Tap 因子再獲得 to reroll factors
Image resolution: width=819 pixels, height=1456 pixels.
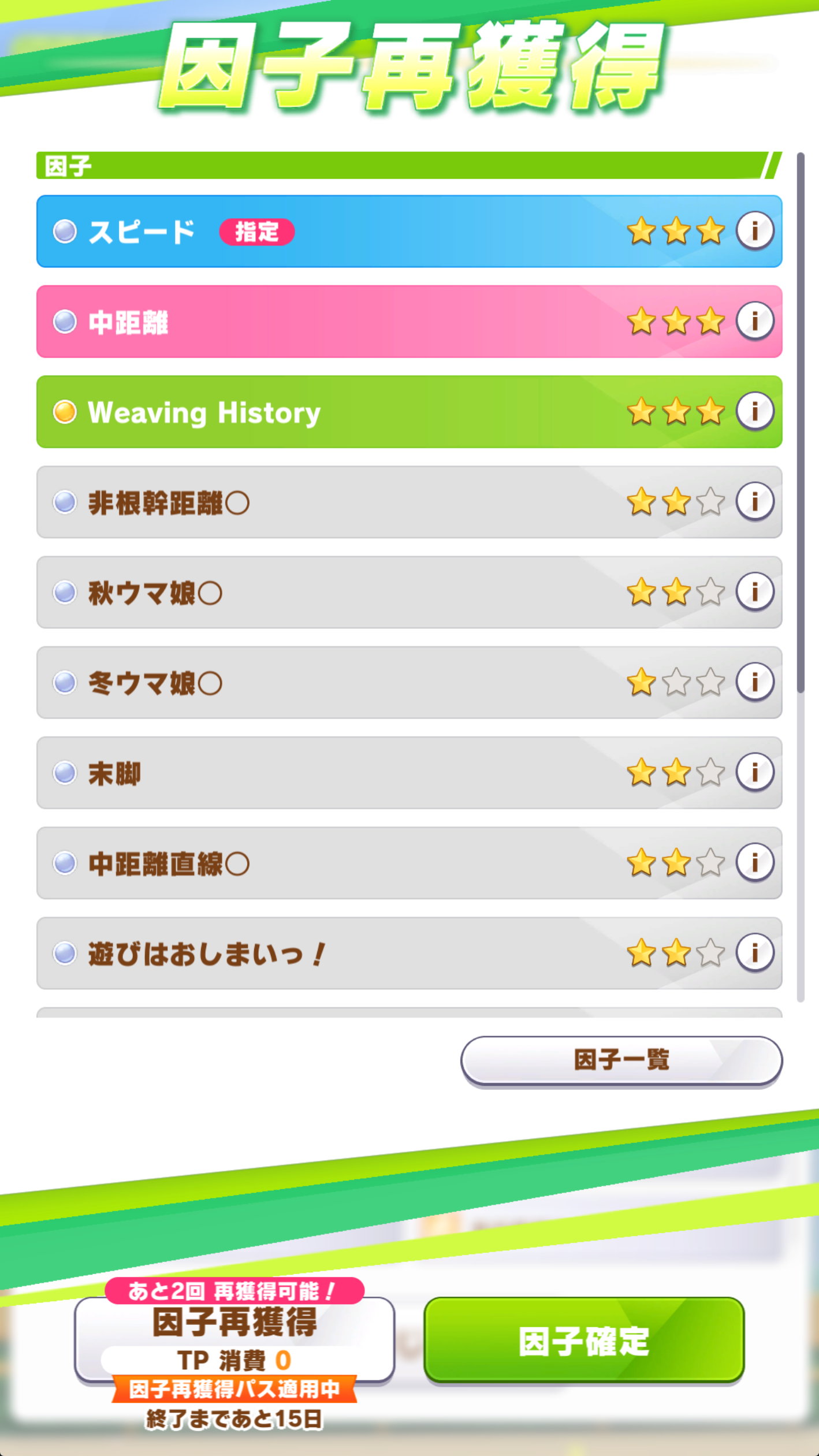pyautogui.click(x=234, y=1340)
